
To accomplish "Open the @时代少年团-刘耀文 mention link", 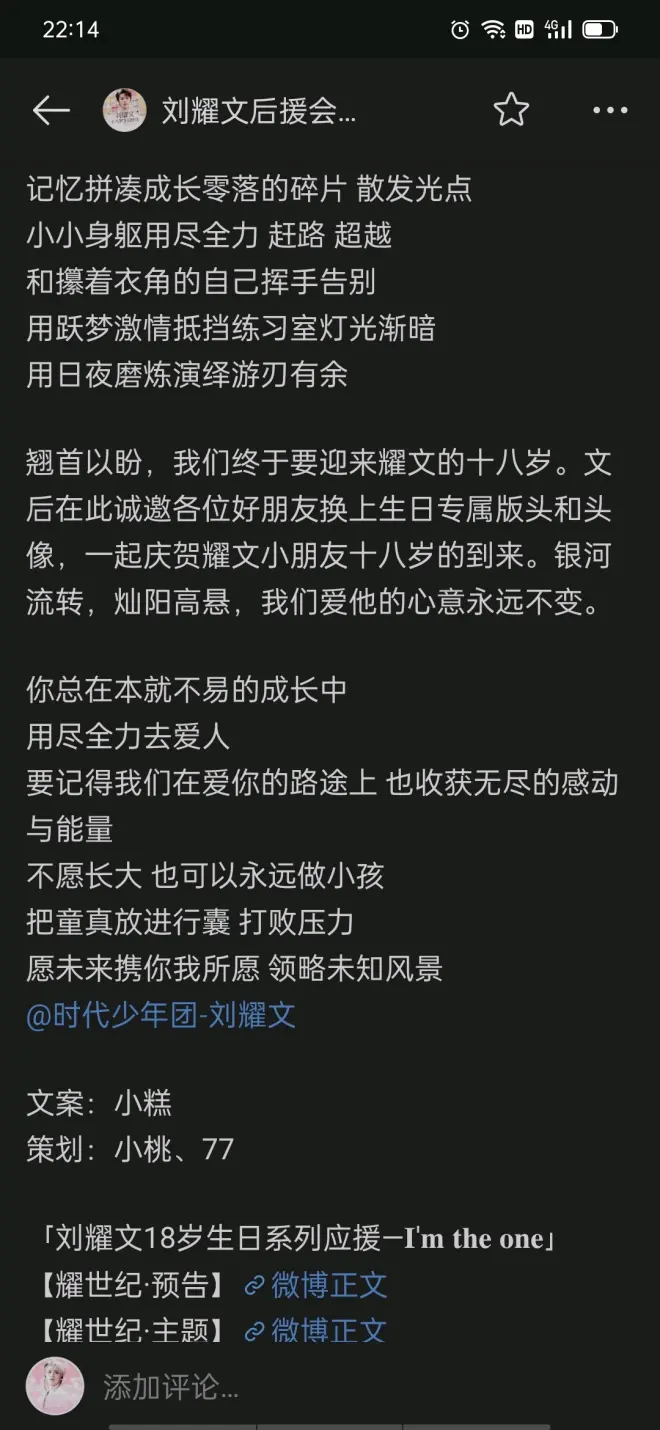I will (x=161, y=1015).
